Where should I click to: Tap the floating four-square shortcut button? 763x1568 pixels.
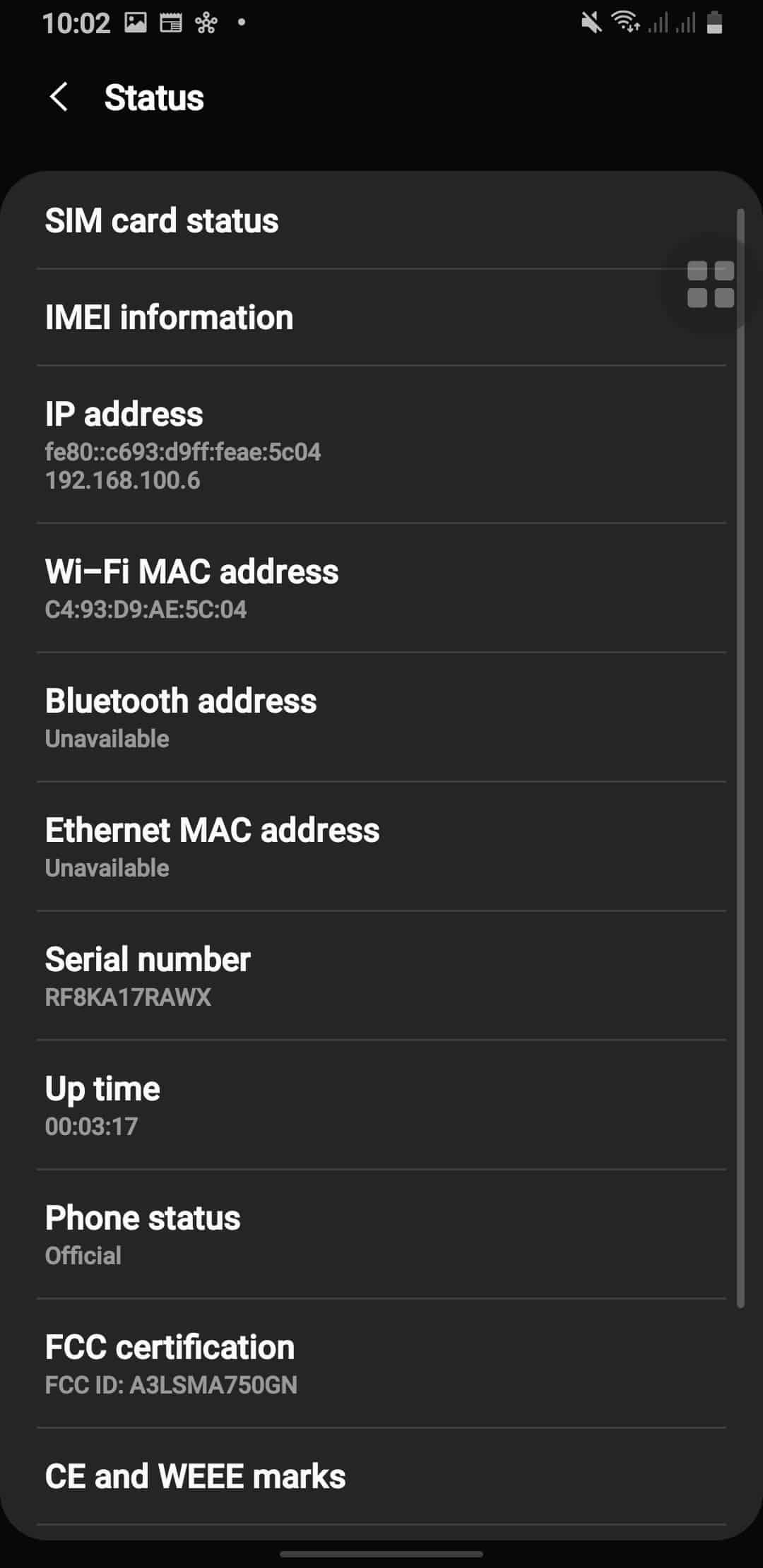[710, 284]
